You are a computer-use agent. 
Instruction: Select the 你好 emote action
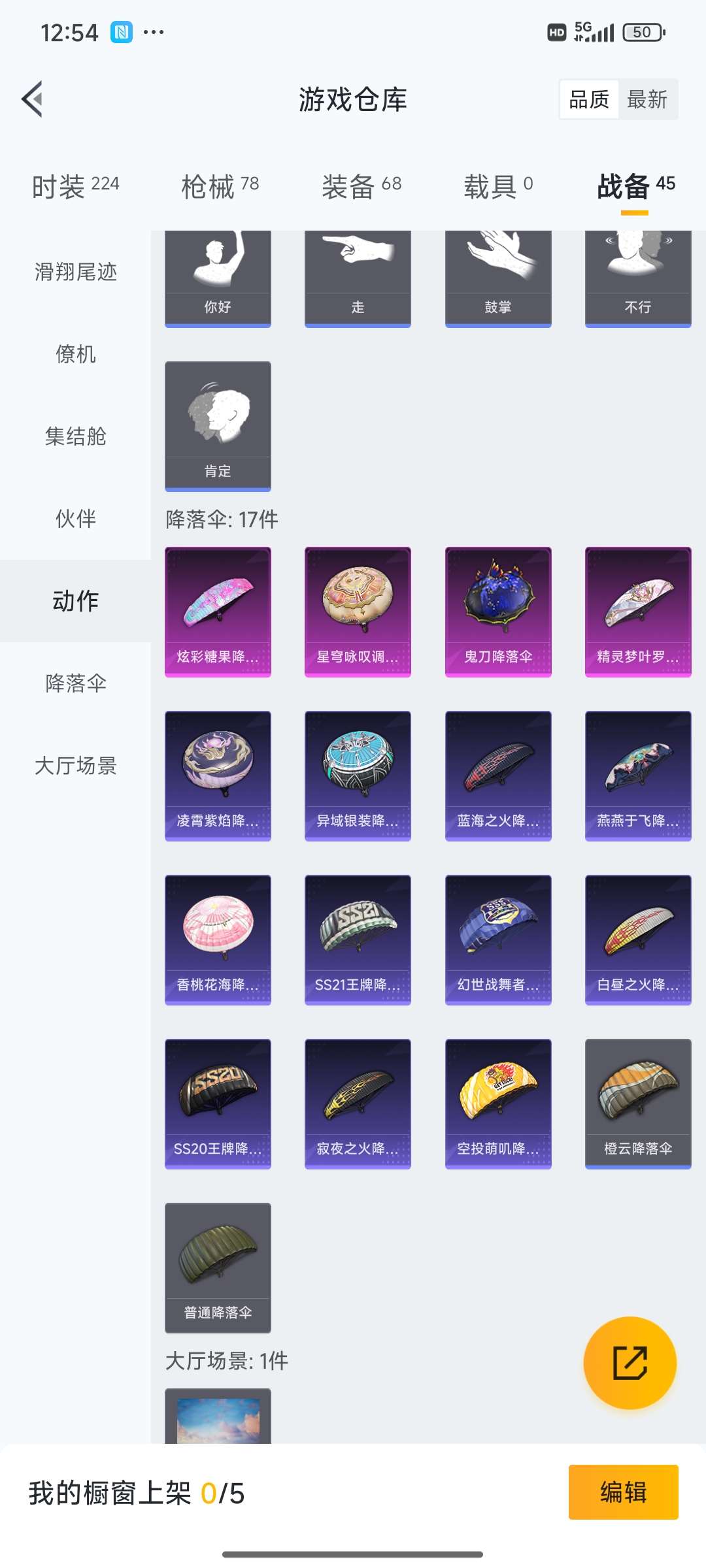218,278
